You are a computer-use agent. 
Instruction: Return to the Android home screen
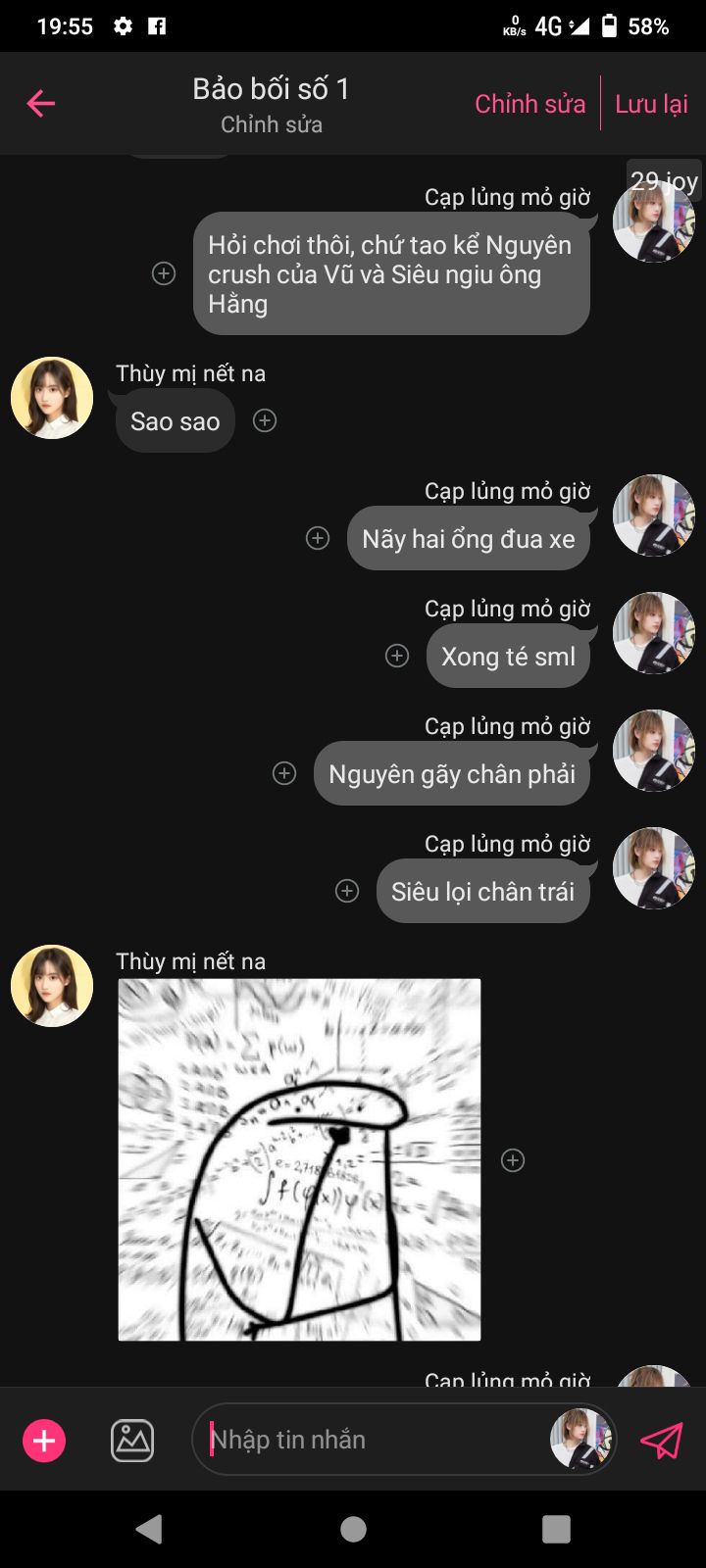tap(353, 1529)
